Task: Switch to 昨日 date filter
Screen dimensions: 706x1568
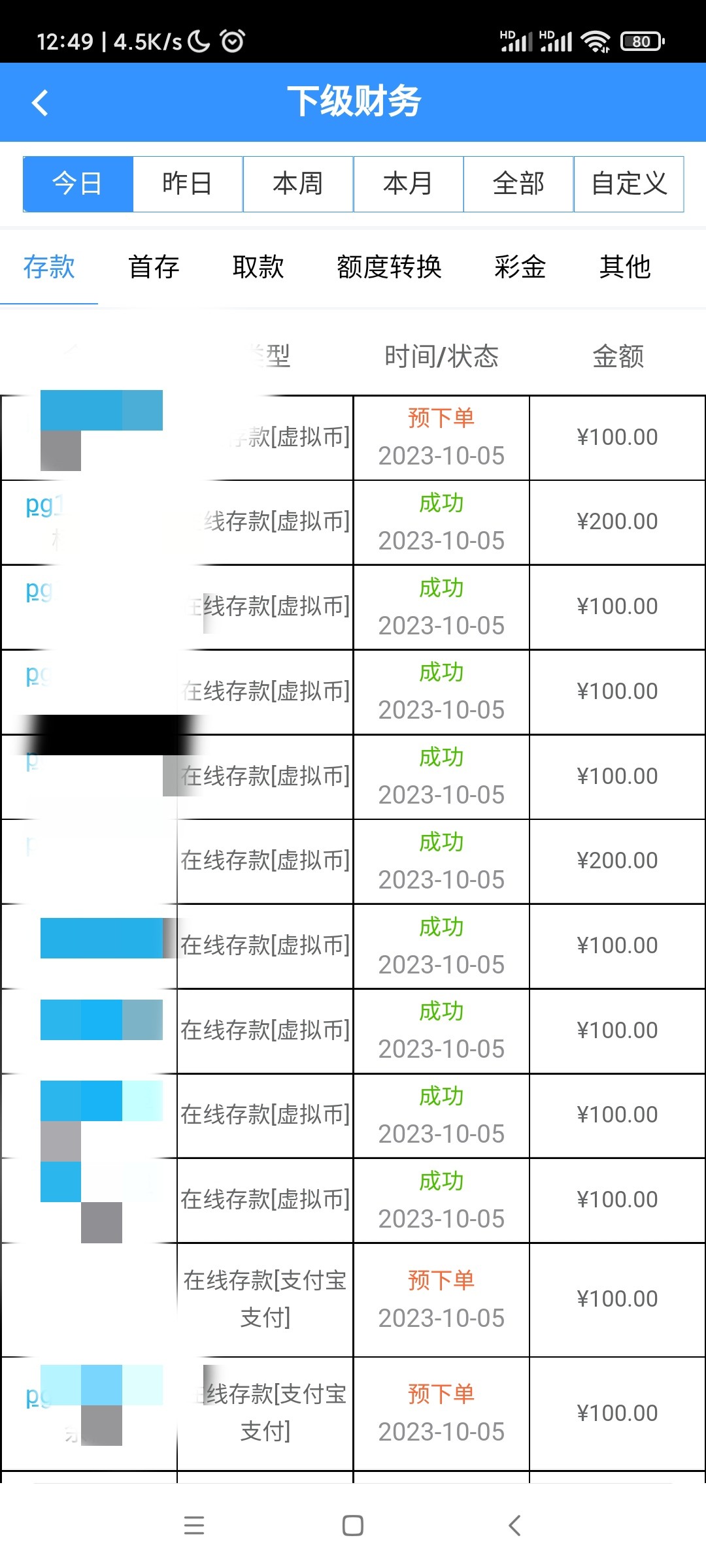Action: pos(188,184)
